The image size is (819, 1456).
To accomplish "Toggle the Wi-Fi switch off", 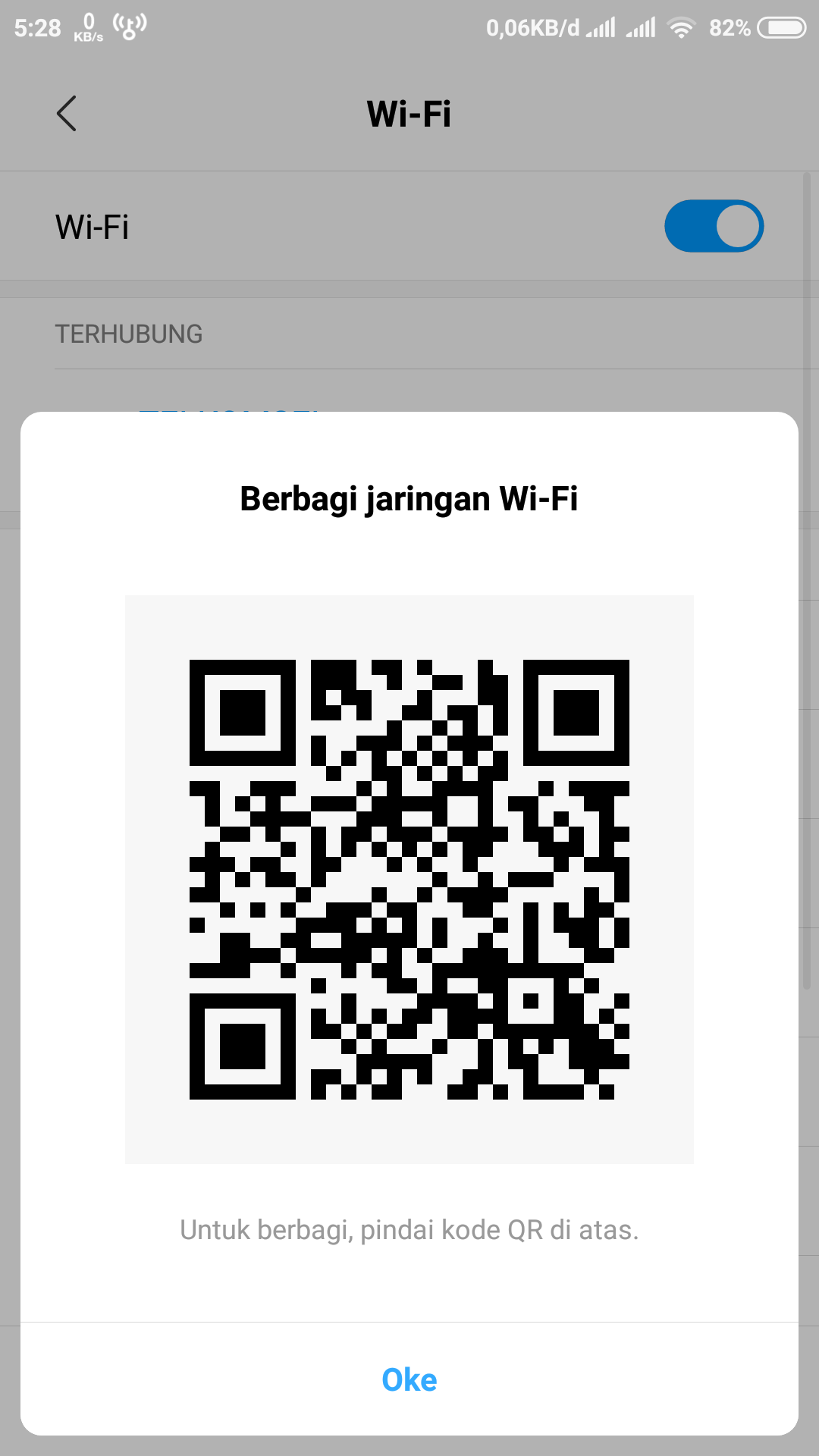I will (x=714, y=226).
